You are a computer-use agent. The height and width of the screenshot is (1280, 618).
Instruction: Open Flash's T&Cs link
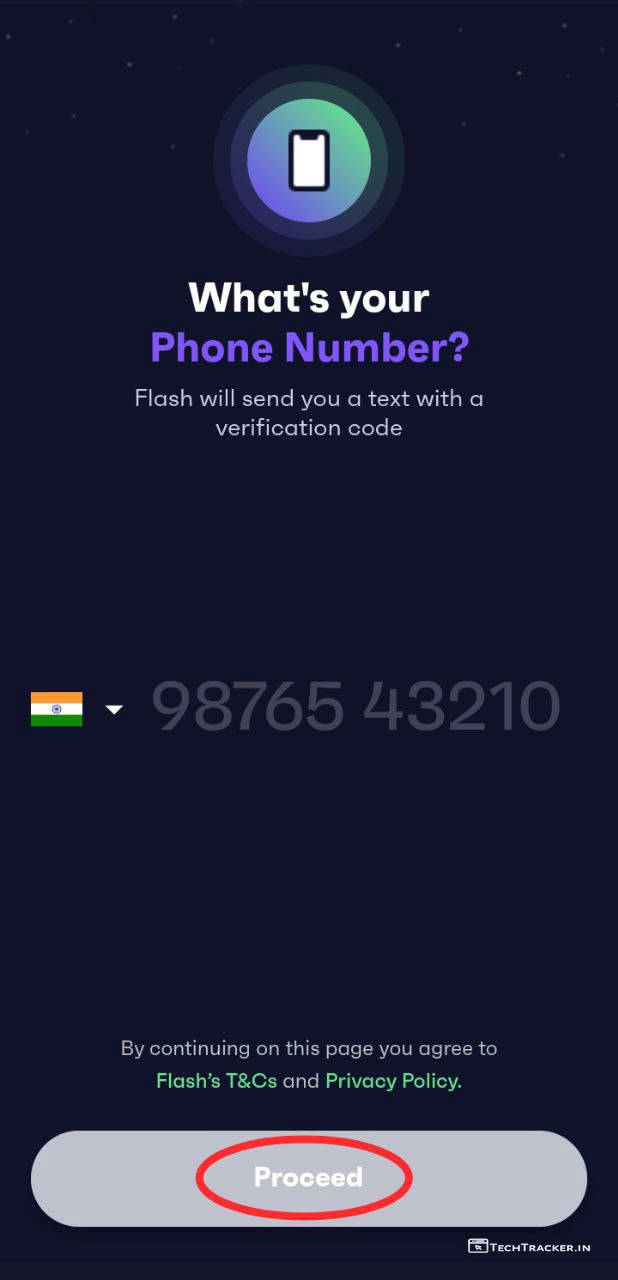point(216,1081)
